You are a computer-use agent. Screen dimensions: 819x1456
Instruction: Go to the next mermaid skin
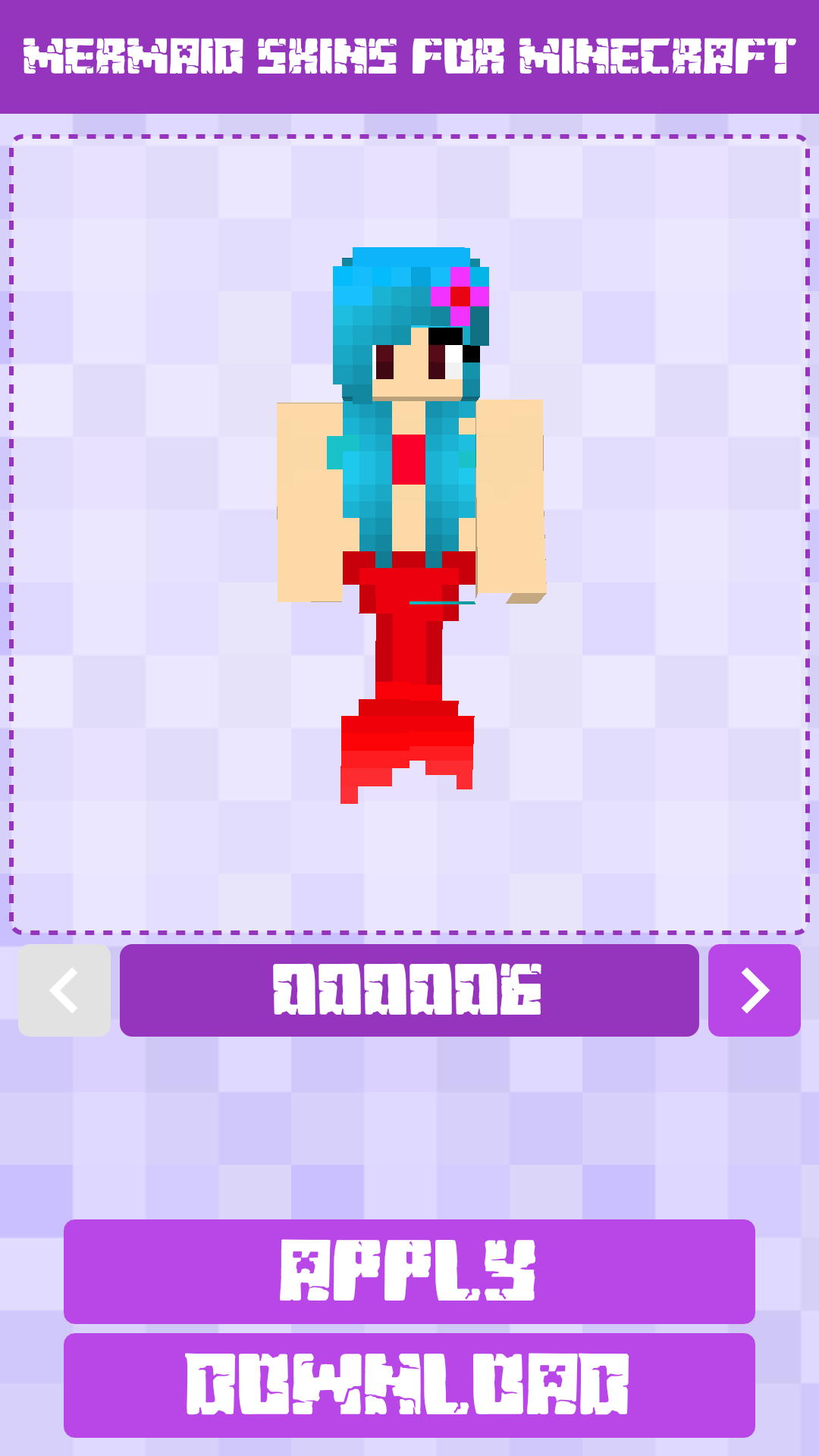[x=754, y=990]
